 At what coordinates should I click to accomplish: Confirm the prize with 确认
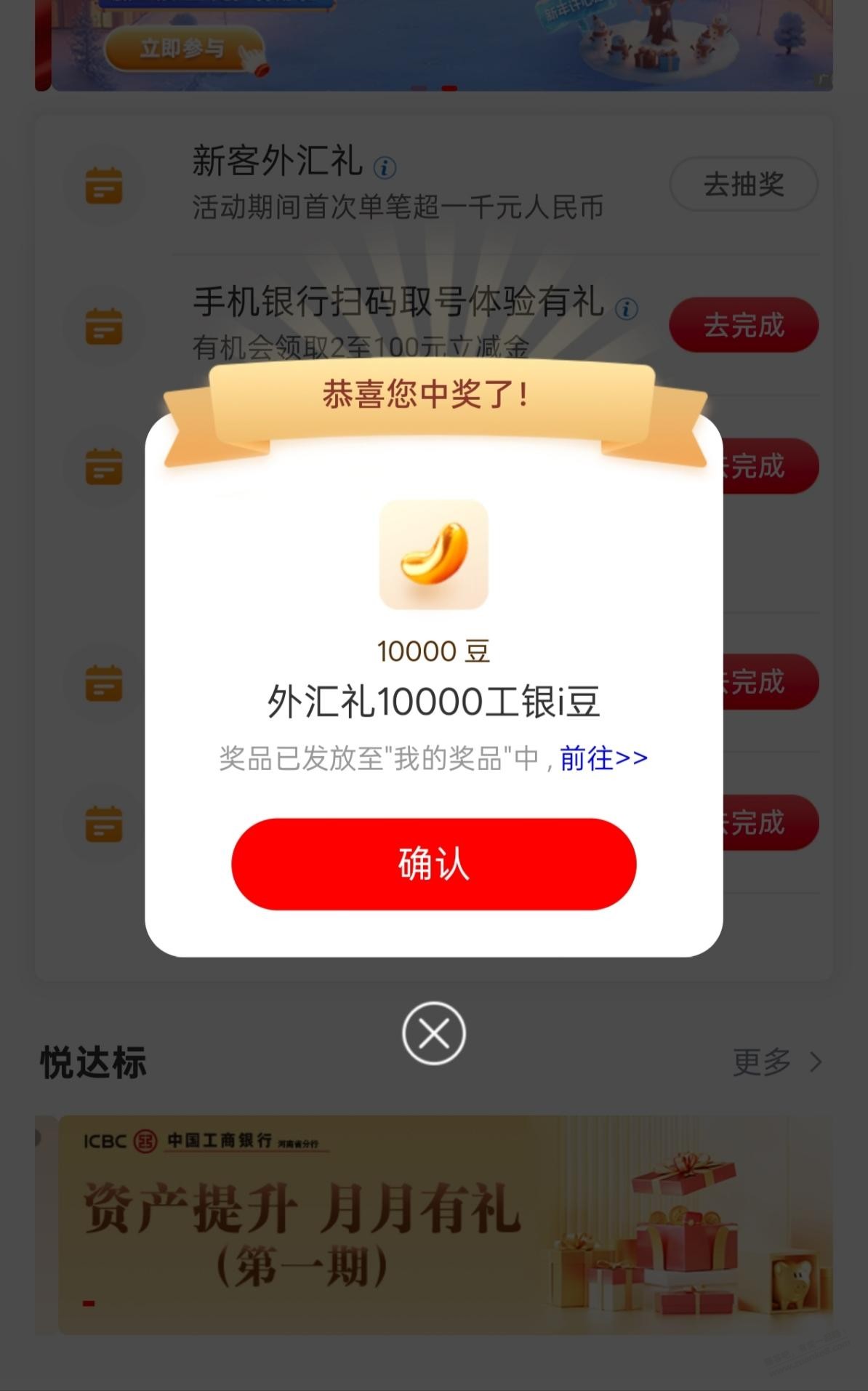(433, 864)
